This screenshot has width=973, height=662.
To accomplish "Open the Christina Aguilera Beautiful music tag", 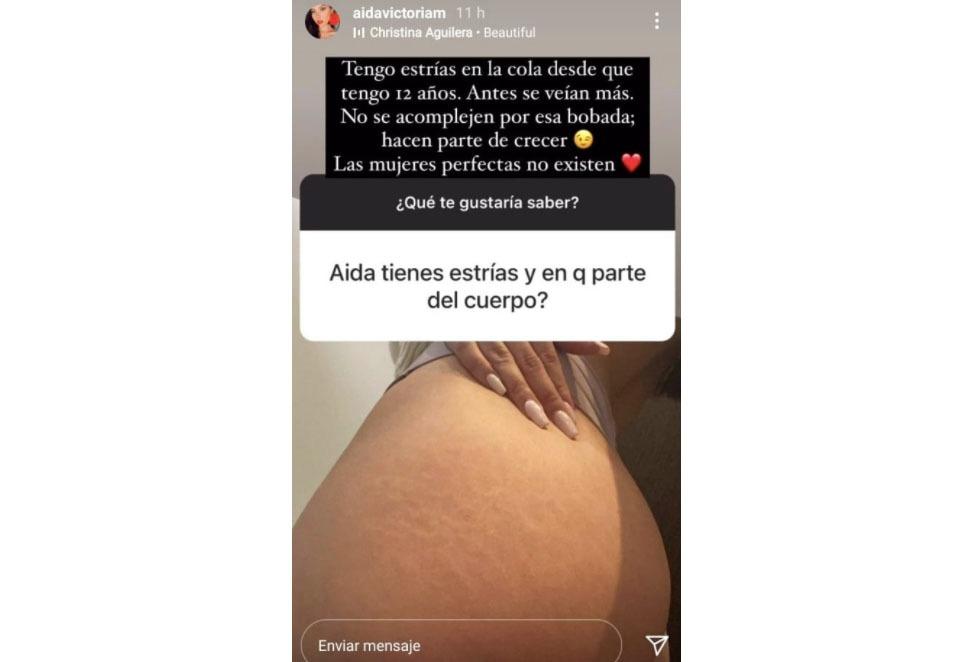I will (450, 33).
